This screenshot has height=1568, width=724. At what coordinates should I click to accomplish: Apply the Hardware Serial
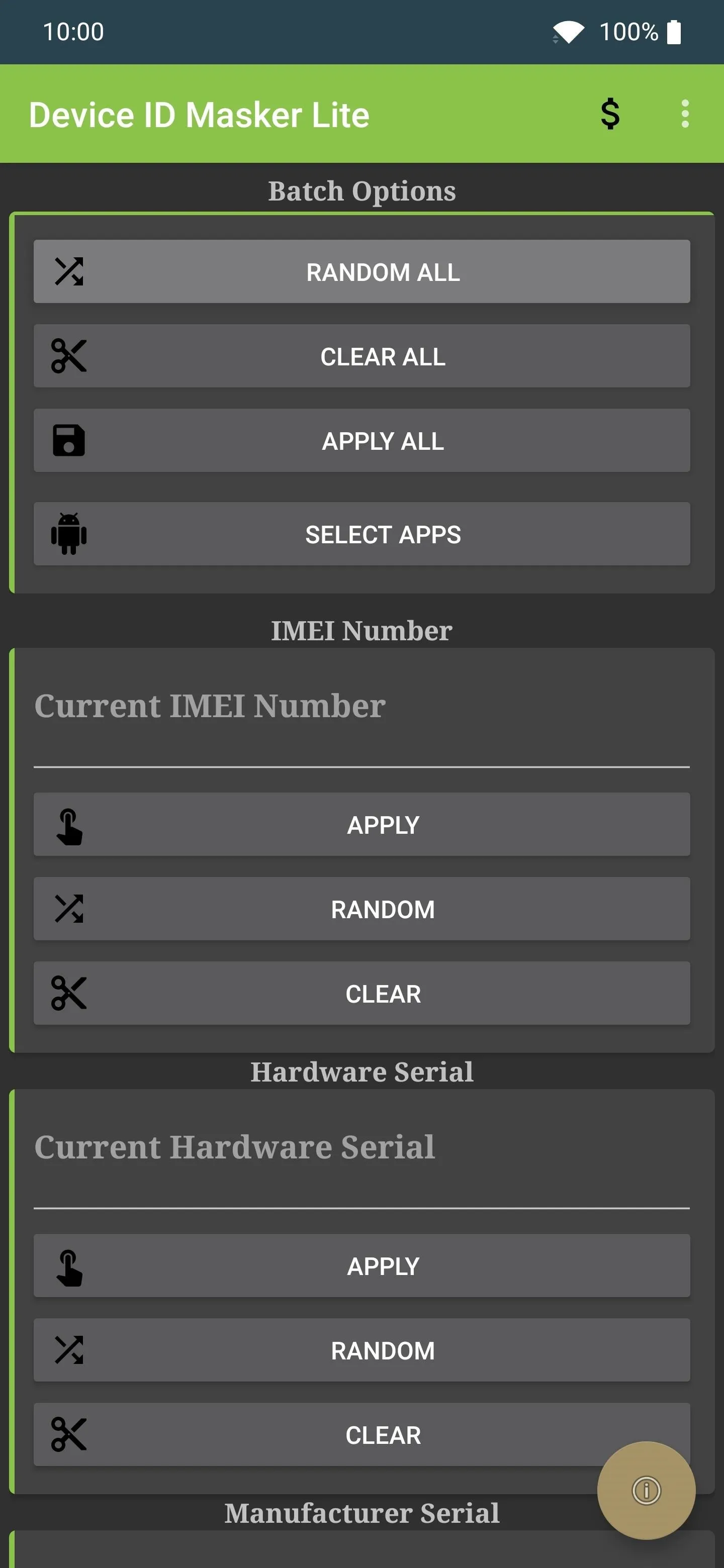tap(361, 1266)
